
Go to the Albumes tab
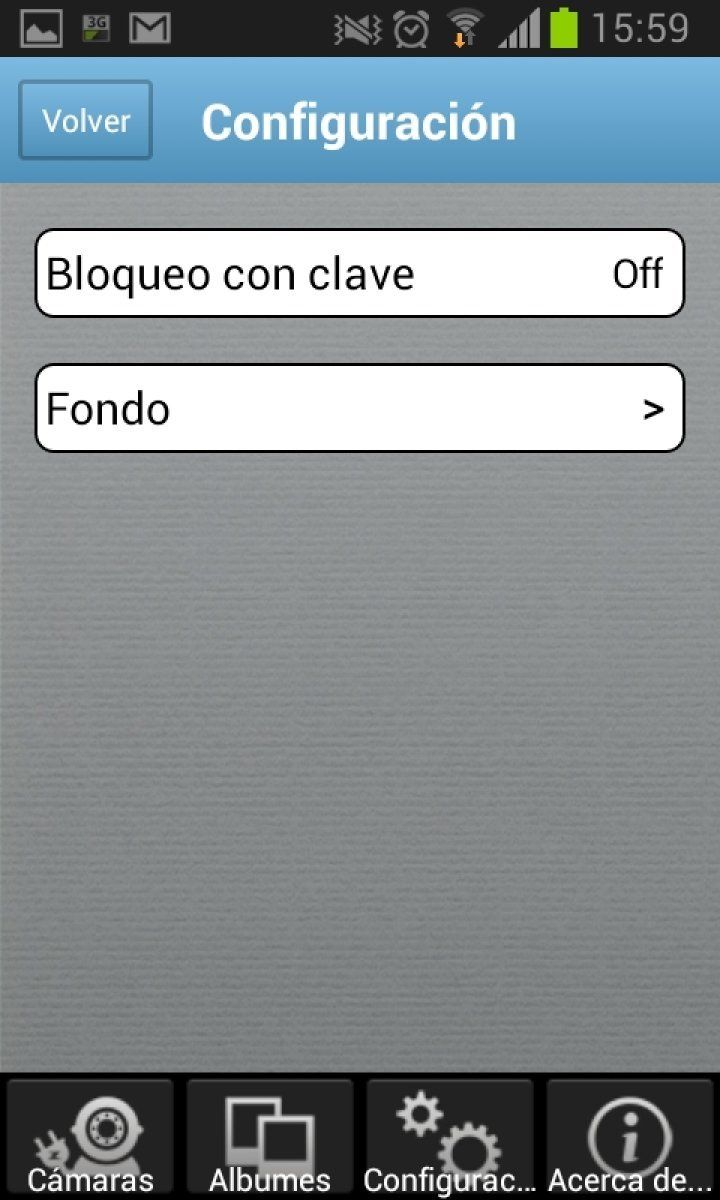point(270,1140)
